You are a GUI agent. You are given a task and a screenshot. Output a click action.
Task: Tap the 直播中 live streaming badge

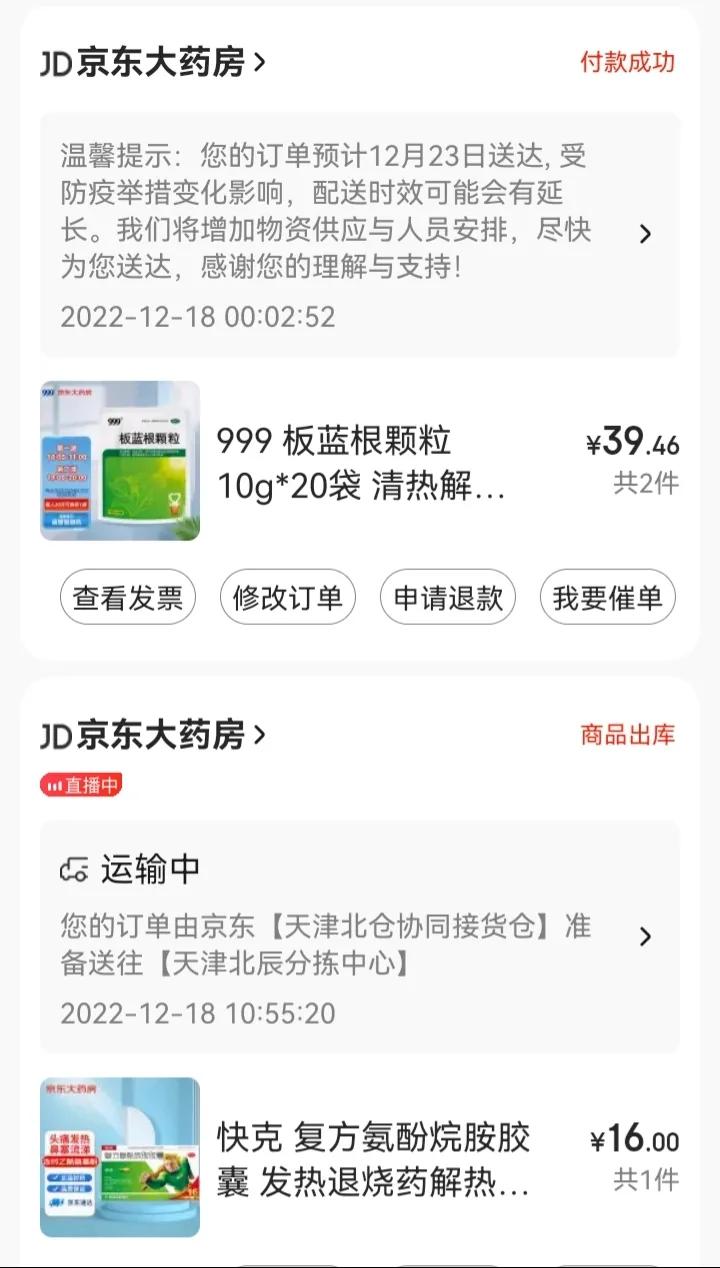tap(82, 787)
